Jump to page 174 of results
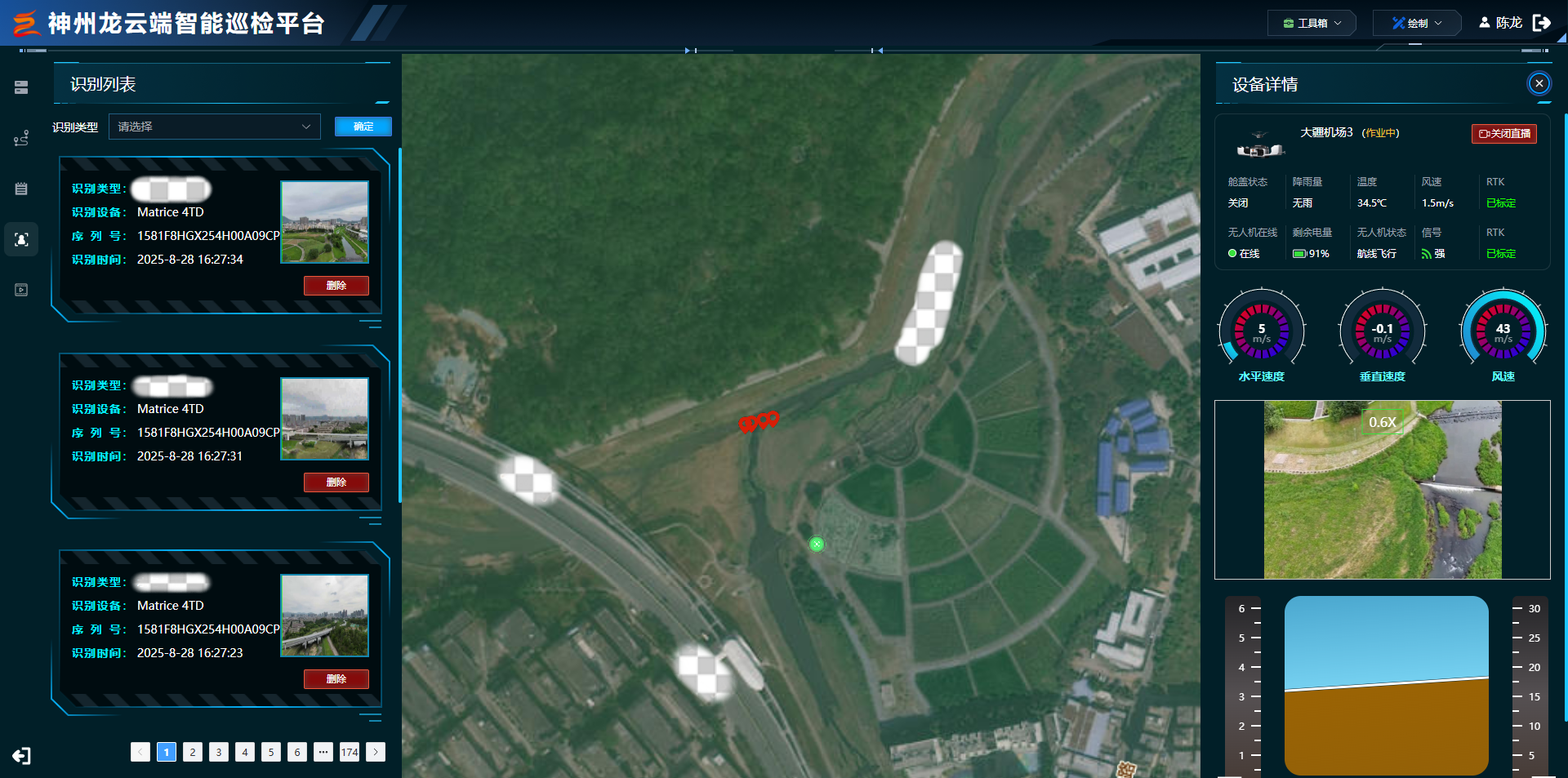The width and height of the screenshot is (1568, 778). pos(350,752)
